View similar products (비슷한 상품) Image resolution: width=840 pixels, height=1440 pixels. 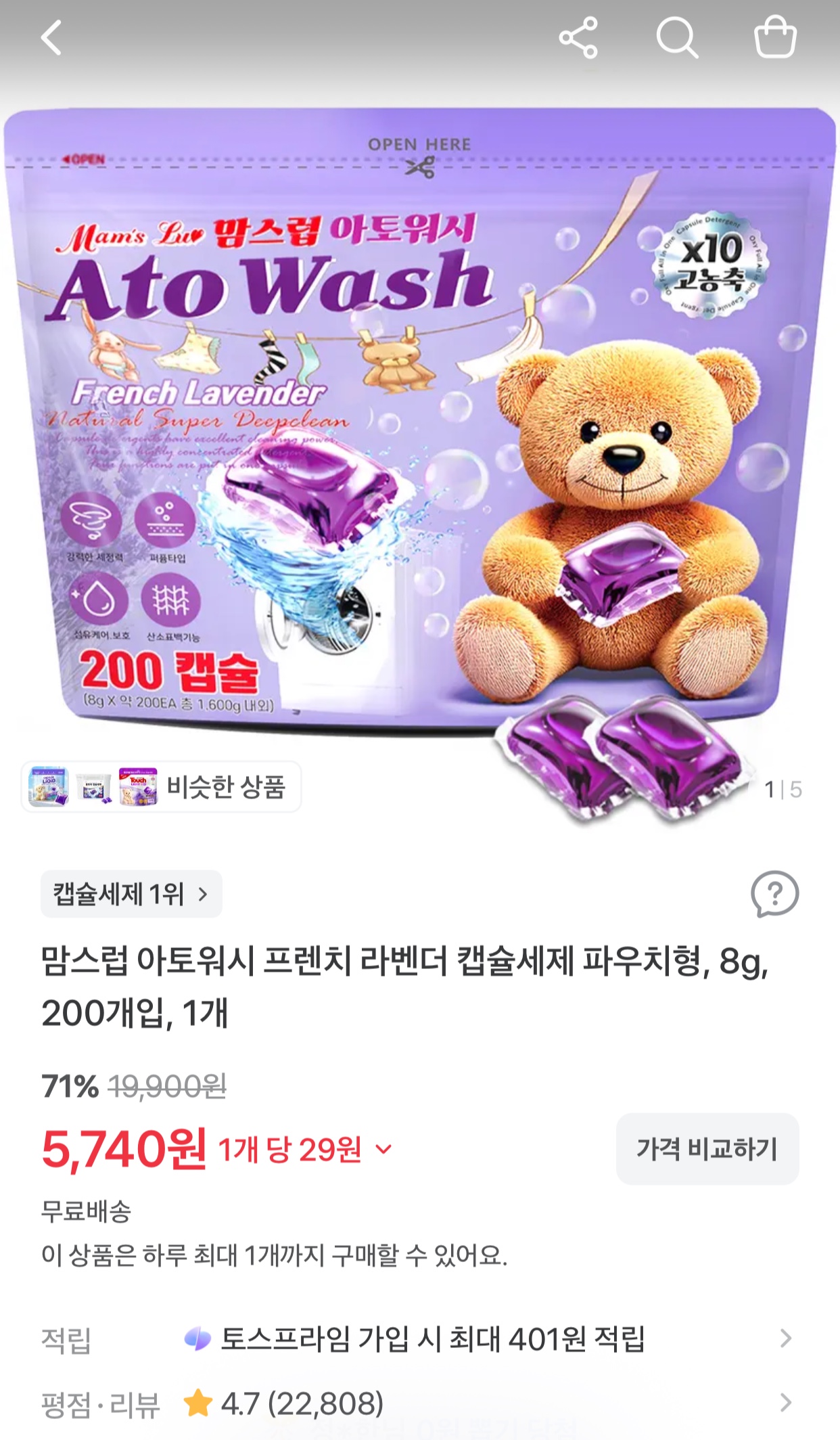161,786
